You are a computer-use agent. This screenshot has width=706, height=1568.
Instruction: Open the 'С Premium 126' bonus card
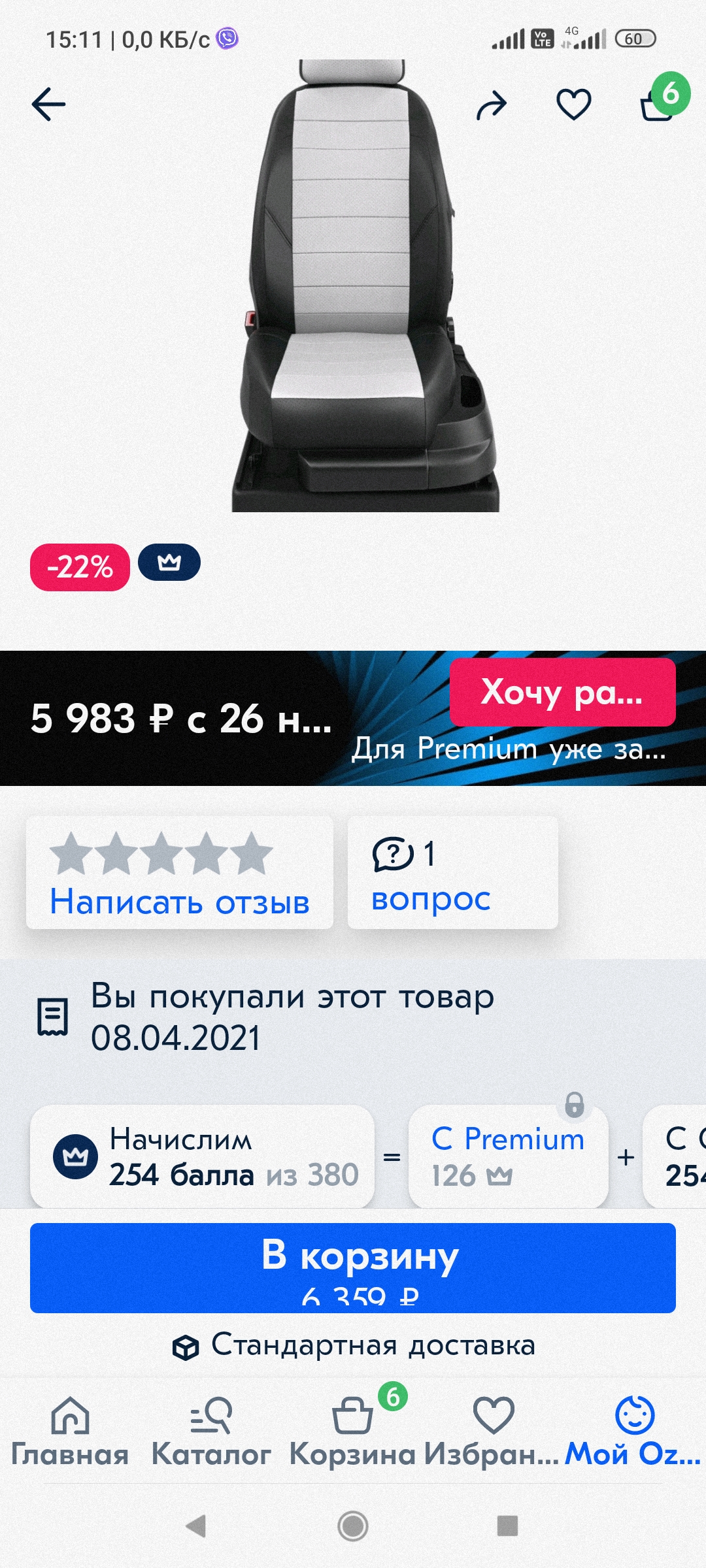[508, 1156]
